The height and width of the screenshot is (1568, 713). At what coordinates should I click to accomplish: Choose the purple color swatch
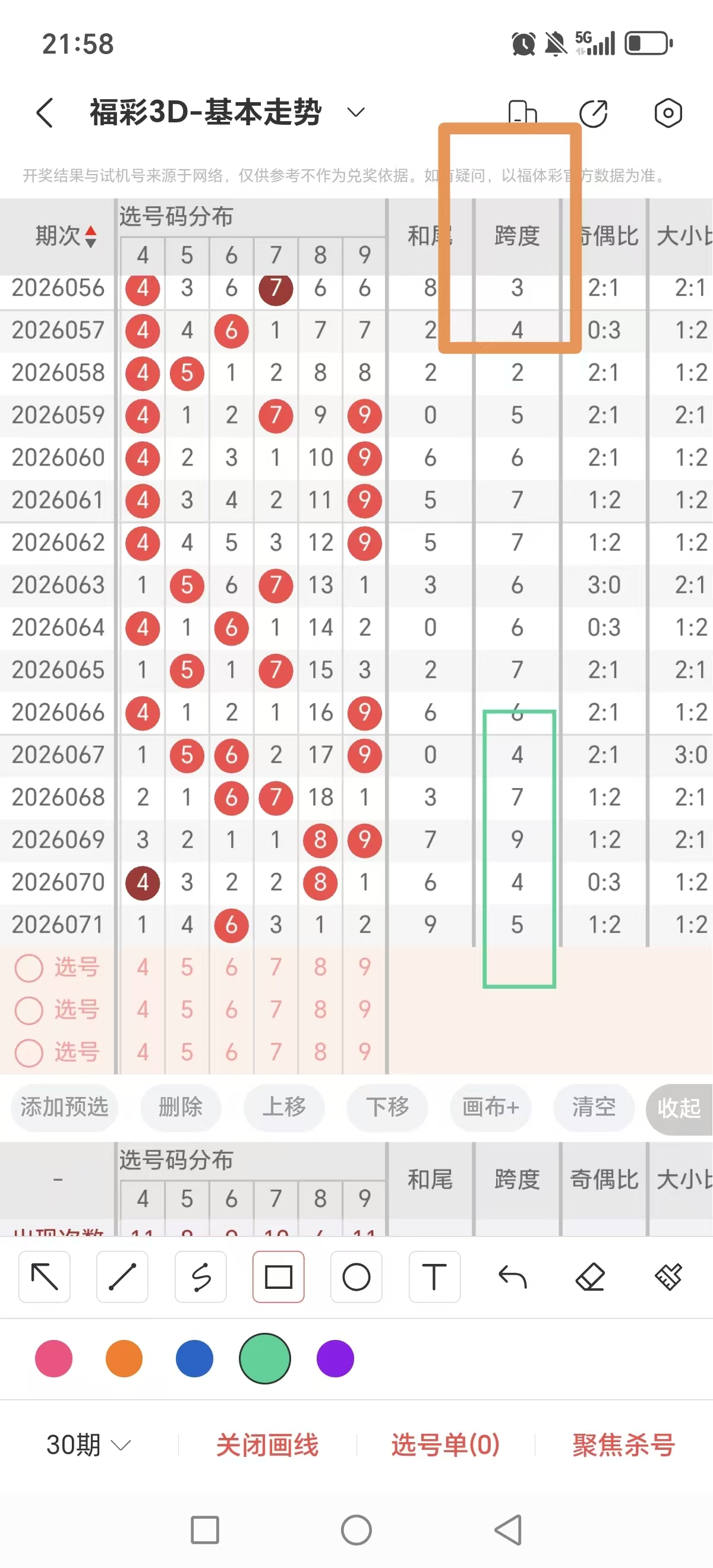pos(335,1358)
